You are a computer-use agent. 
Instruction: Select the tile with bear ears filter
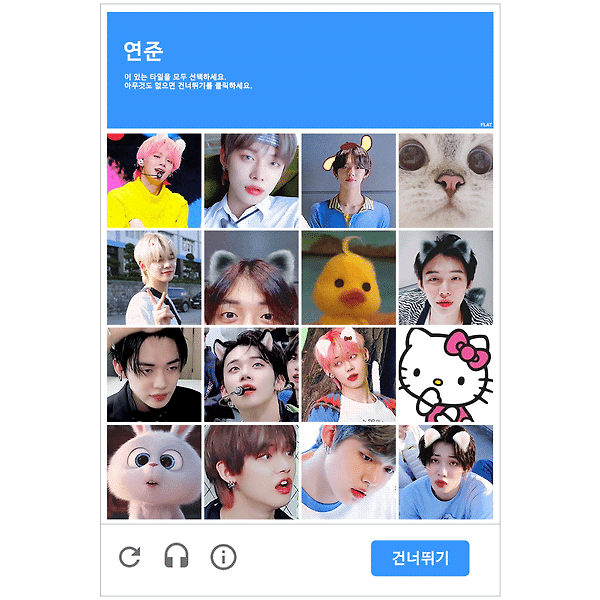348,181
